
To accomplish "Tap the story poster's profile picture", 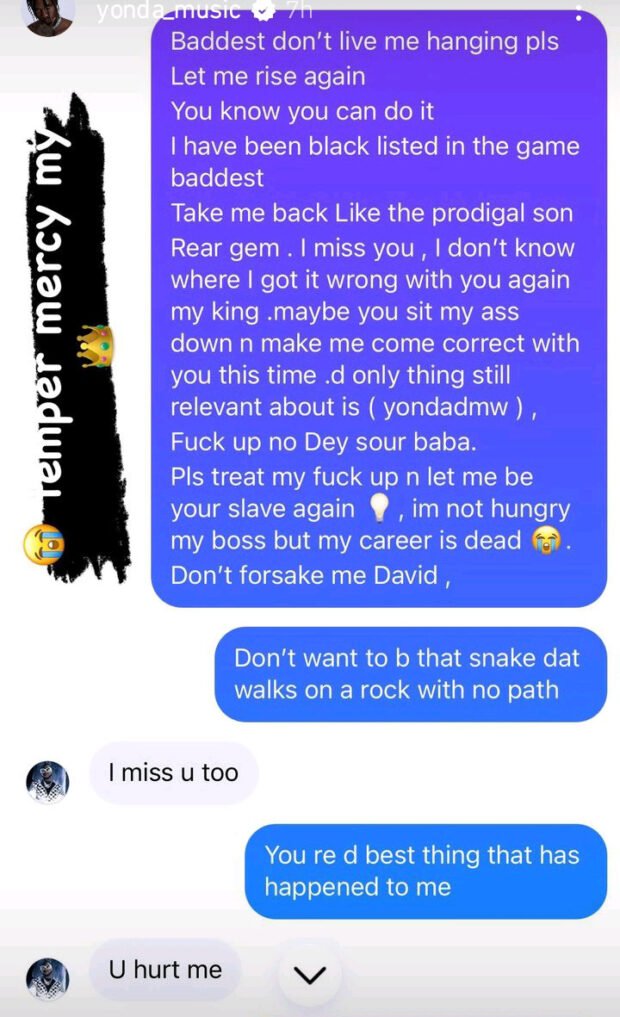I will [49, 16].
